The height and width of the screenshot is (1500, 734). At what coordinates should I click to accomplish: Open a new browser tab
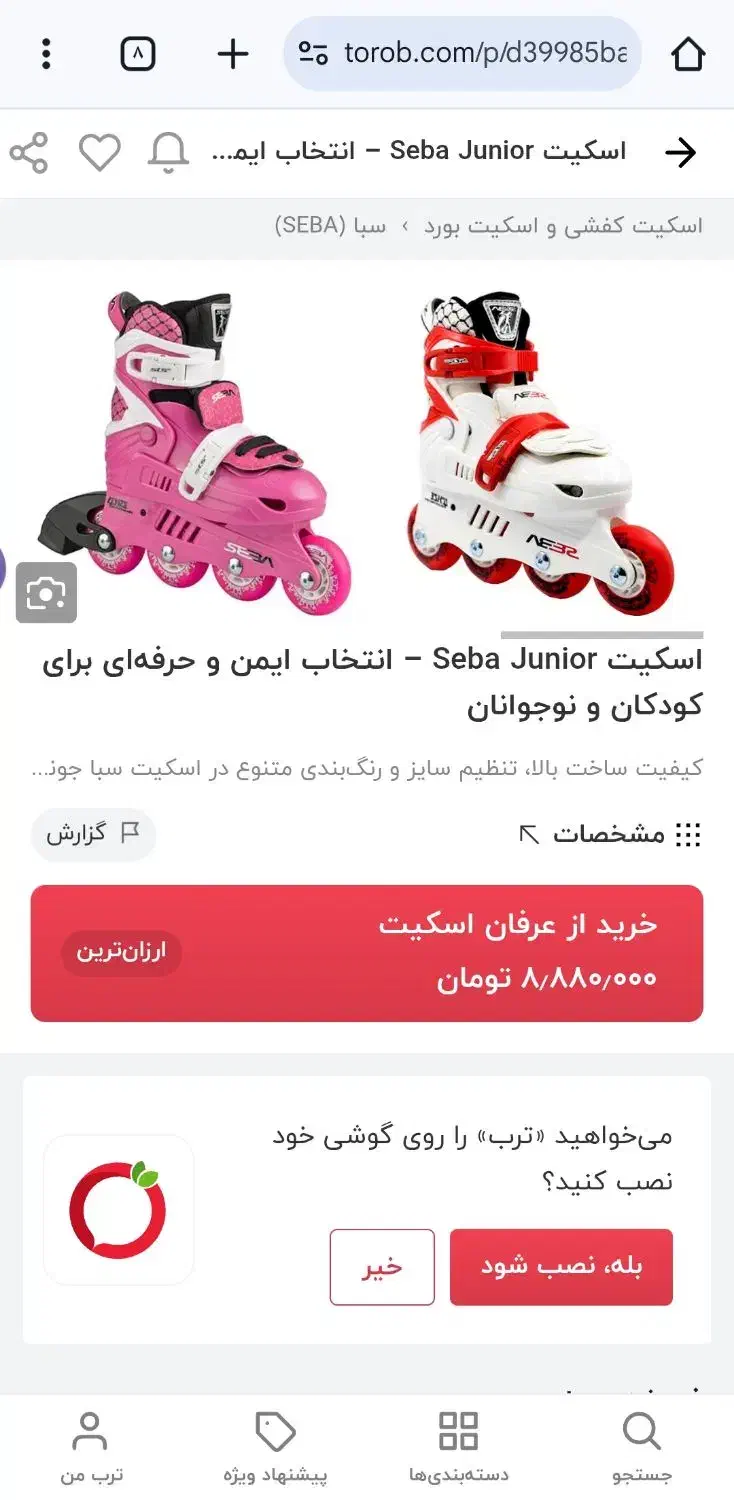pos(232,54)
